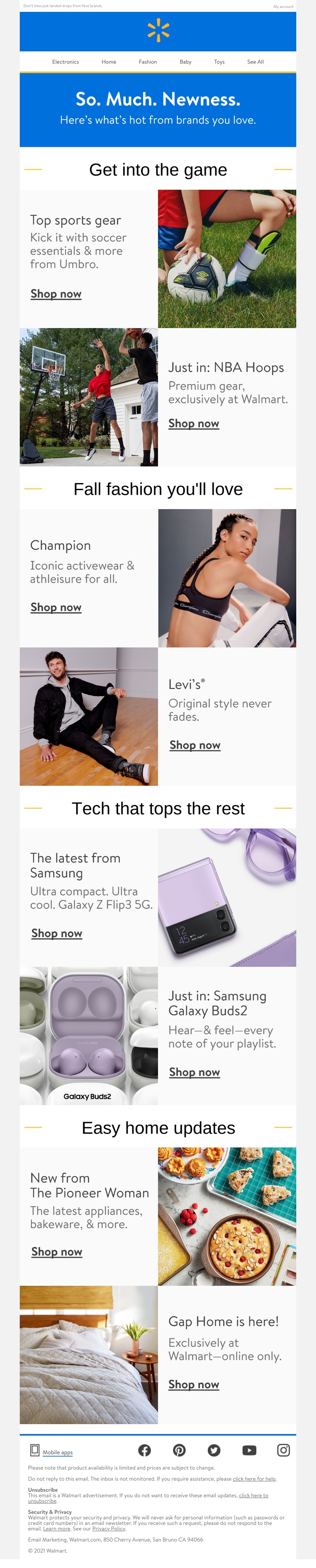
Task: Open My account link
Action: 283,7
